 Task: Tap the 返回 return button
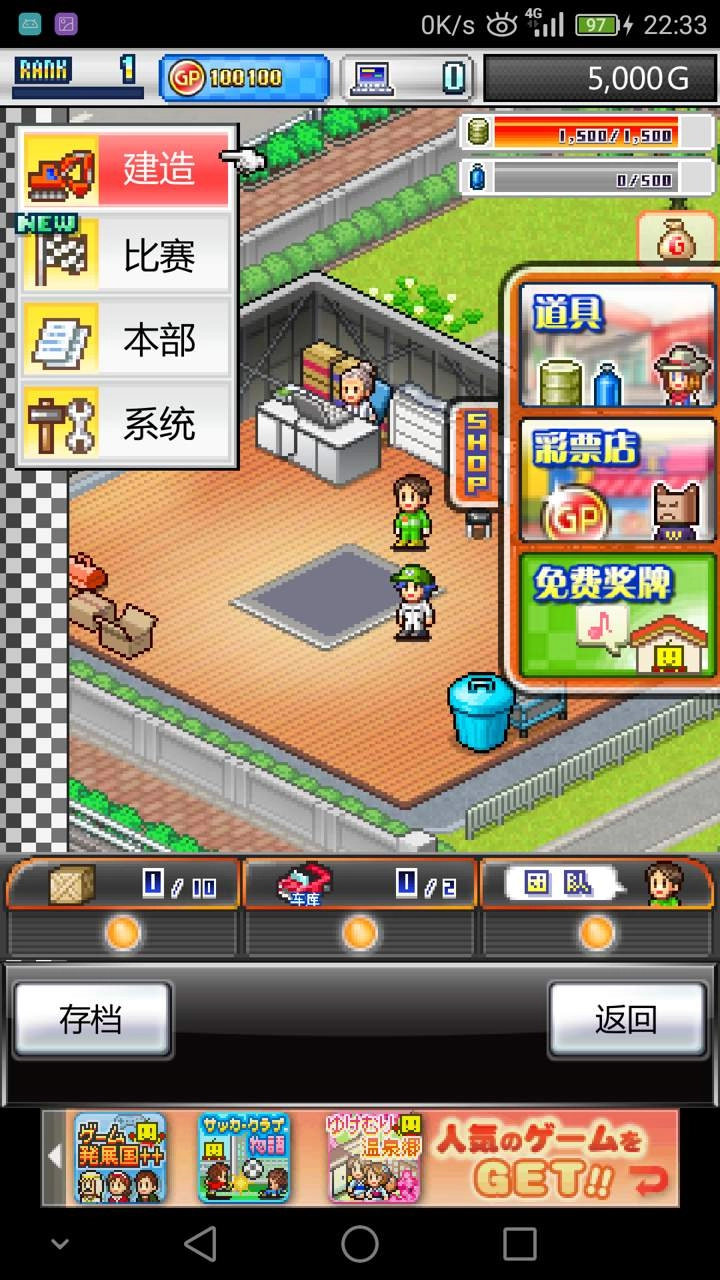tap(627, 1018)
